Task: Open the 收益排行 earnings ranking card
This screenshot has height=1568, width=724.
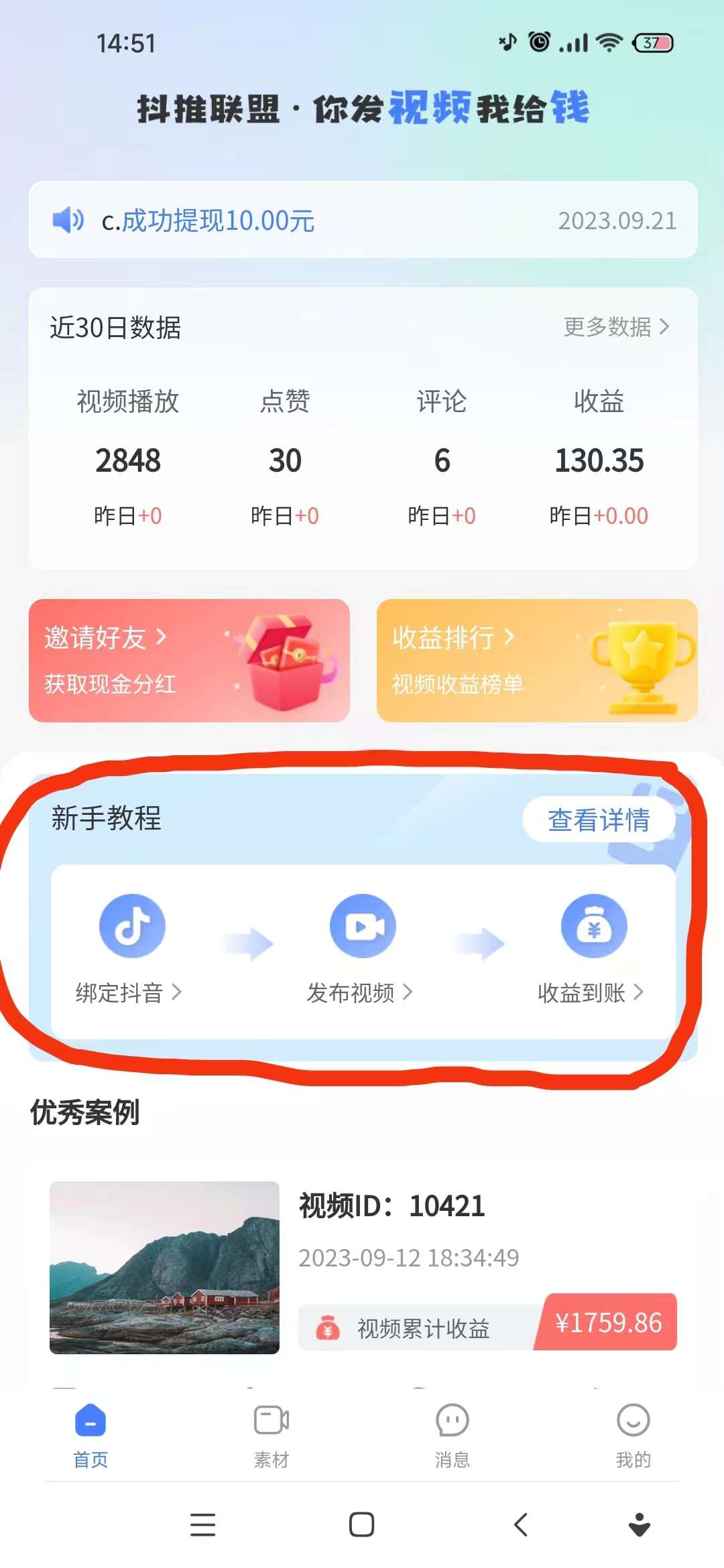Action: [537, 661]
